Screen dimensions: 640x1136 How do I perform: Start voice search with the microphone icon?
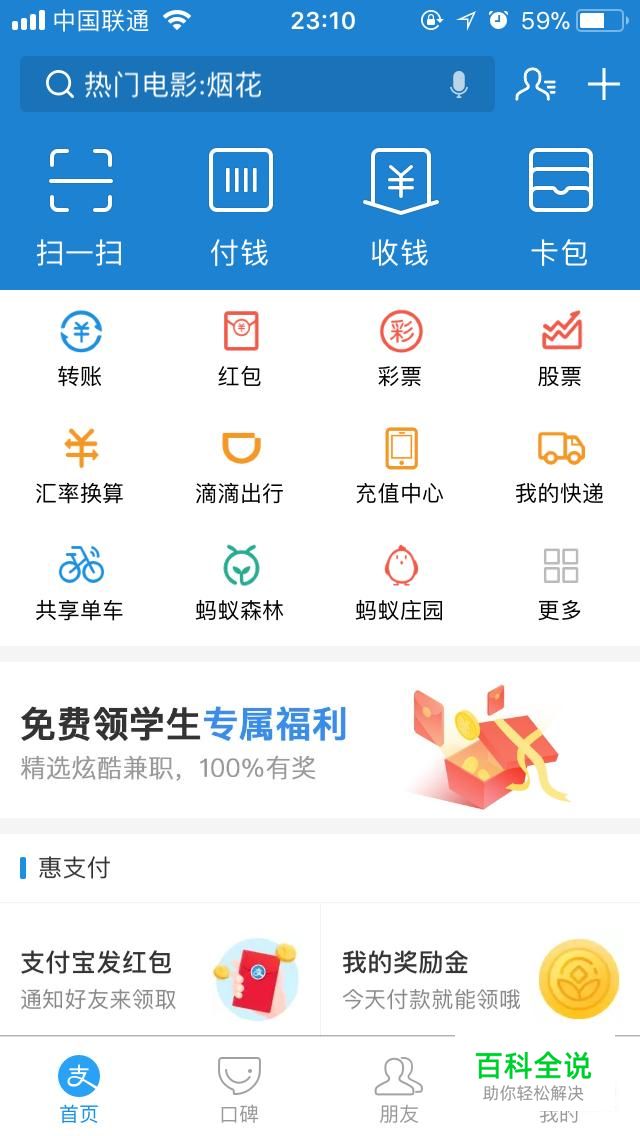click(x=459, y=85)
